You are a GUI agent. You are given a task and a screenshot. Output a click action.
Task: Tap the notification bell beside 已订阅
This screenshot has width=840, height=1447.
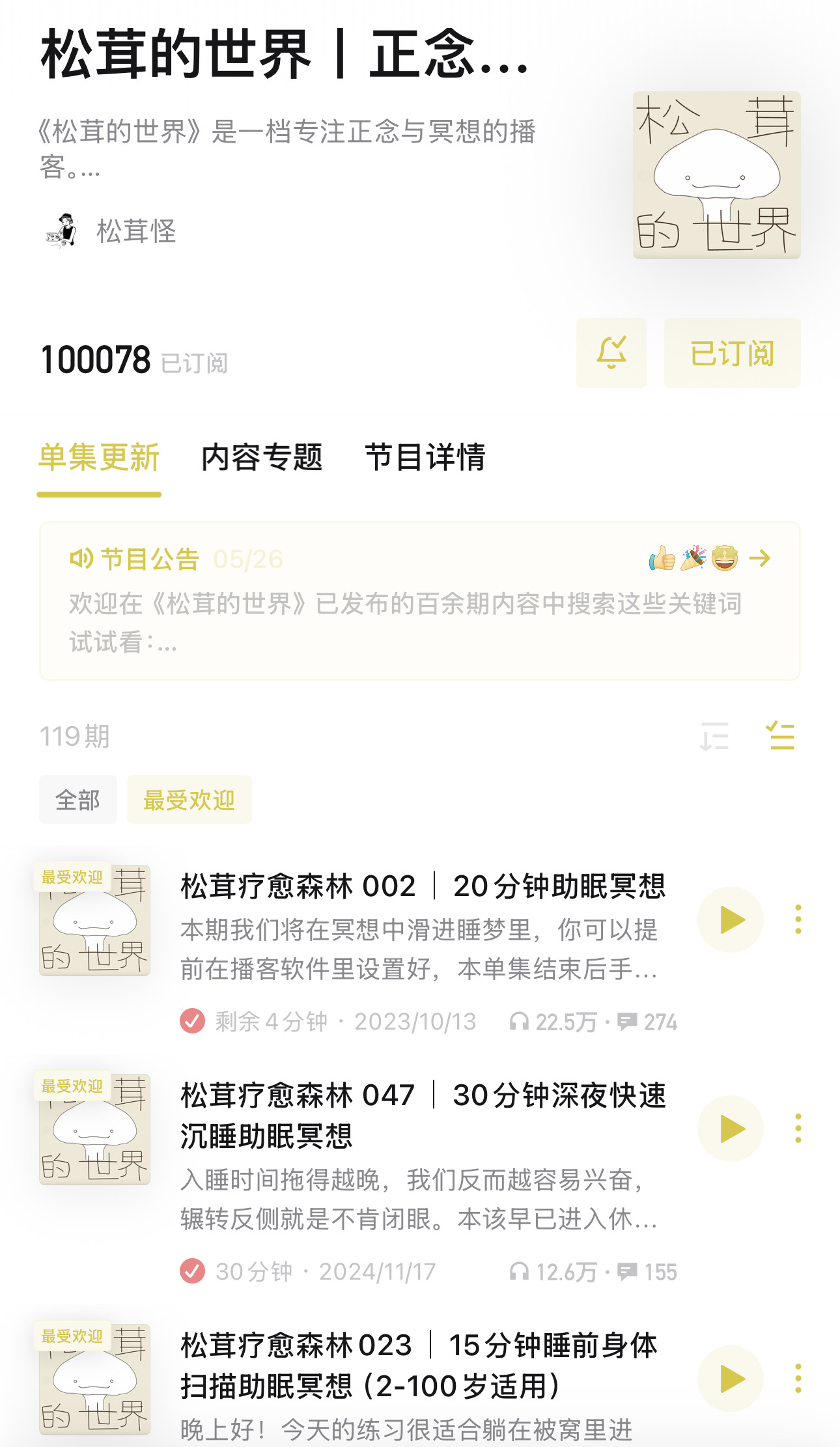pos(611,353)
